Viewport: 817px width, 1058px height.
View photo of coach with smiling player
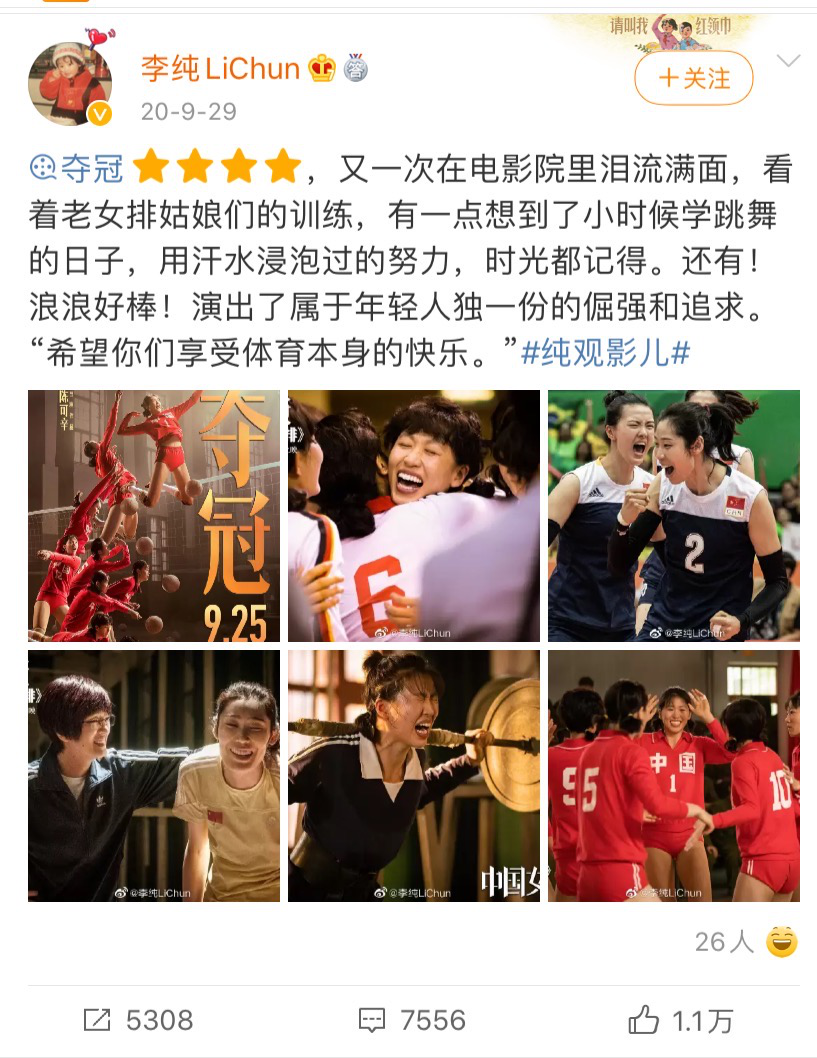154,776
